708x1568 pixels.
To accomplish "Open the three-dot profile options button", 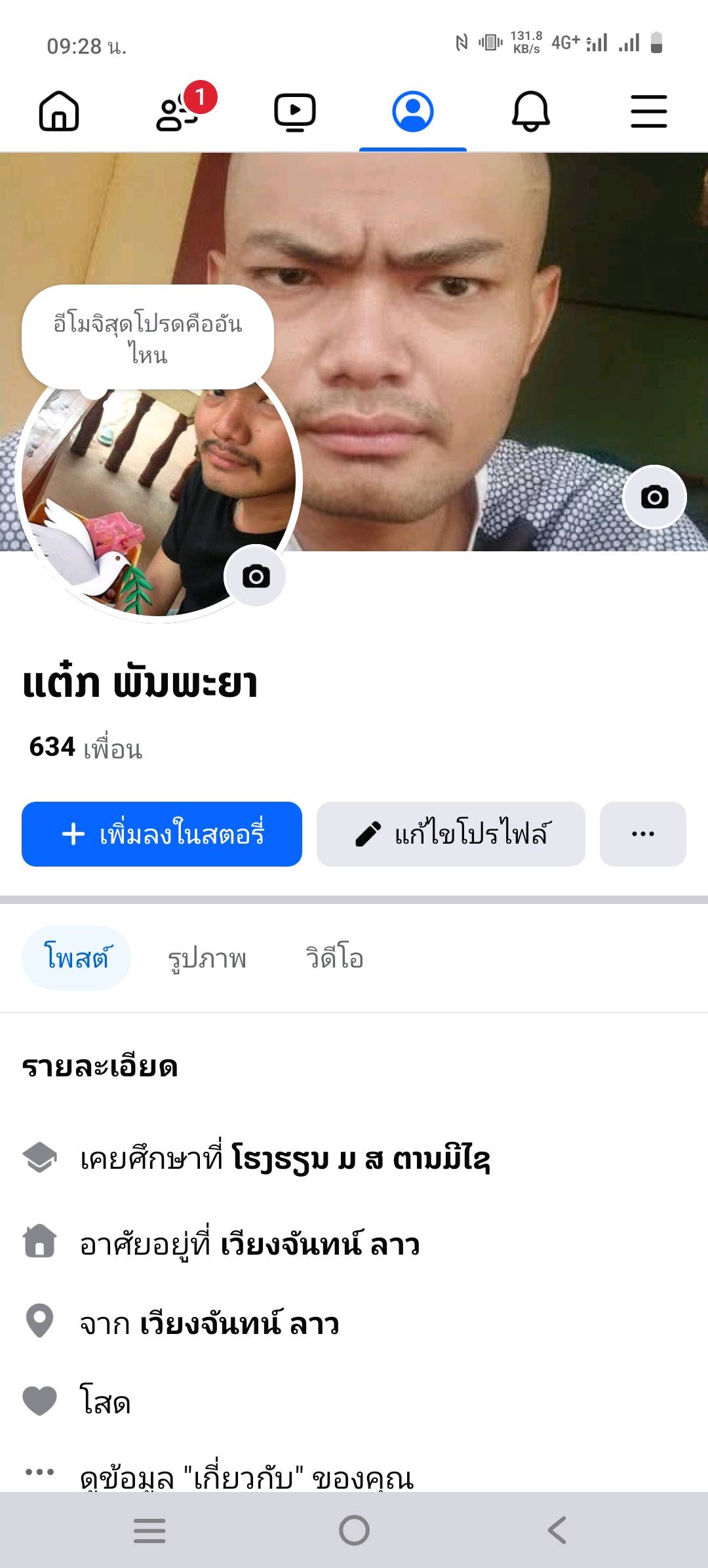I will coord(643,834).
